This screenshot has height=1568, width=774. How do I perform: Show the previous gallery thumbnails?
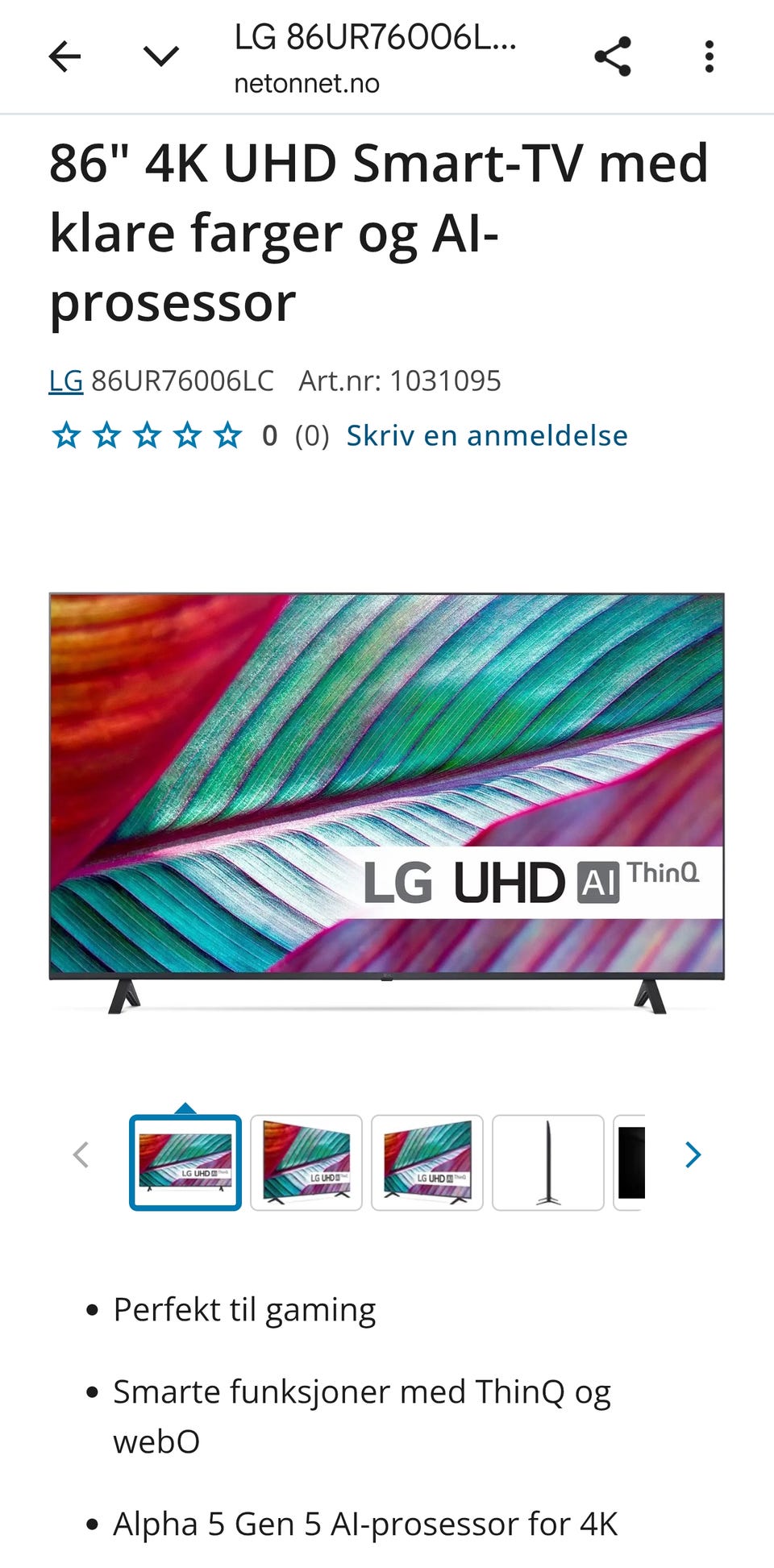81,1154
